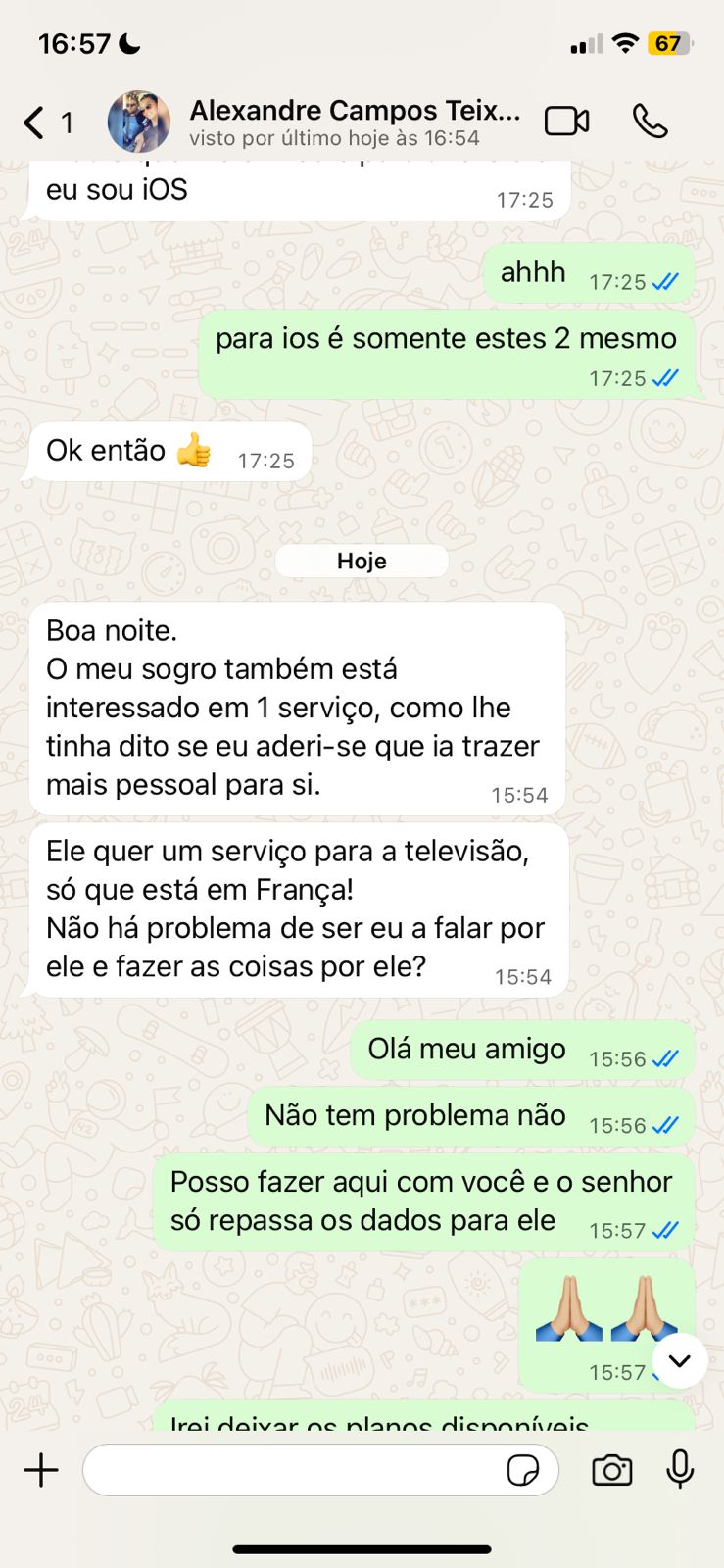Image resolution: width=724 pixels, height=1568 pixels.
Task: Open the attachment plus menu
Action: click(41, 1470)
